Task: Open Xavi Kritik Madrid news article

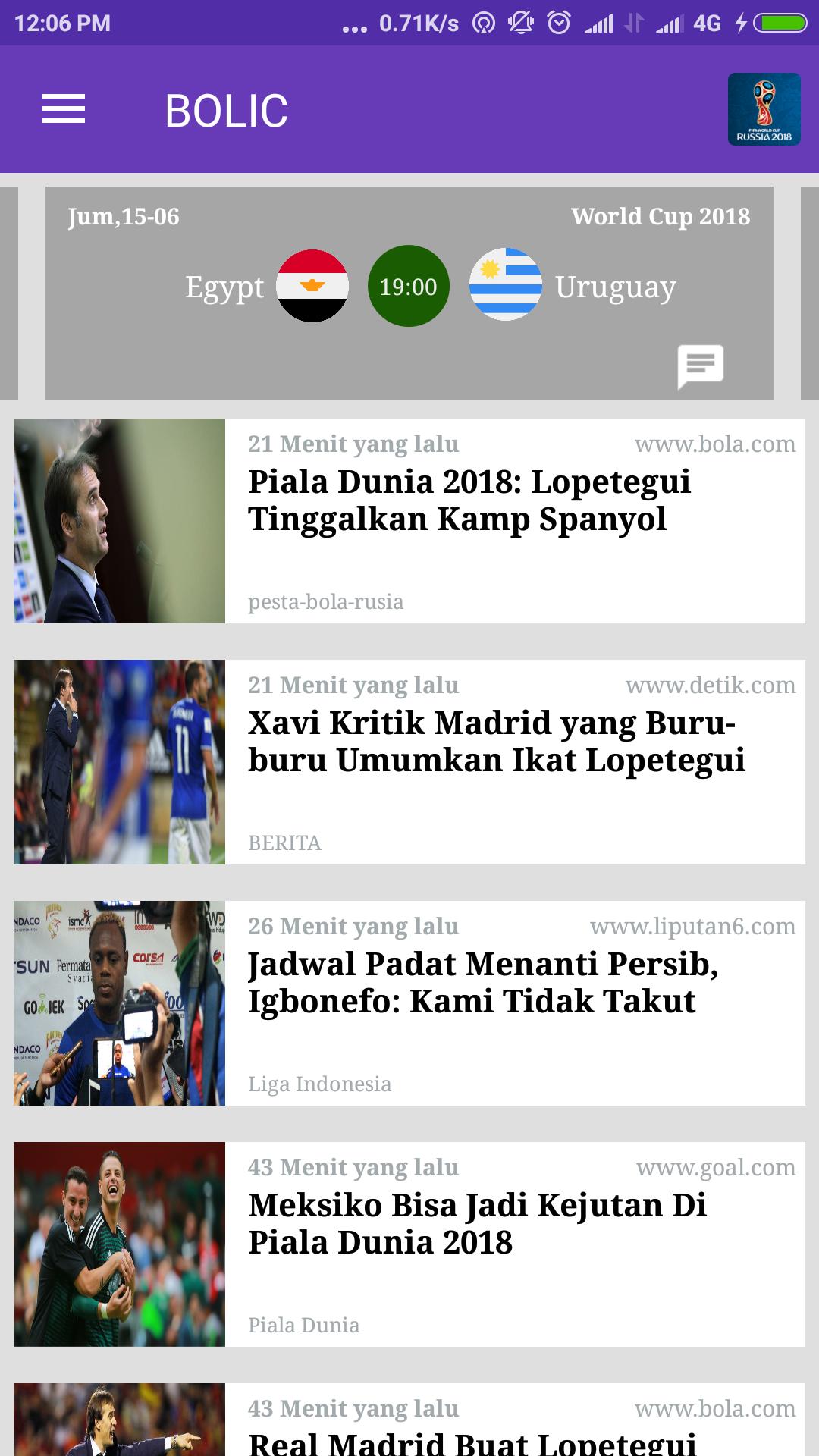Action: [496, 742]
